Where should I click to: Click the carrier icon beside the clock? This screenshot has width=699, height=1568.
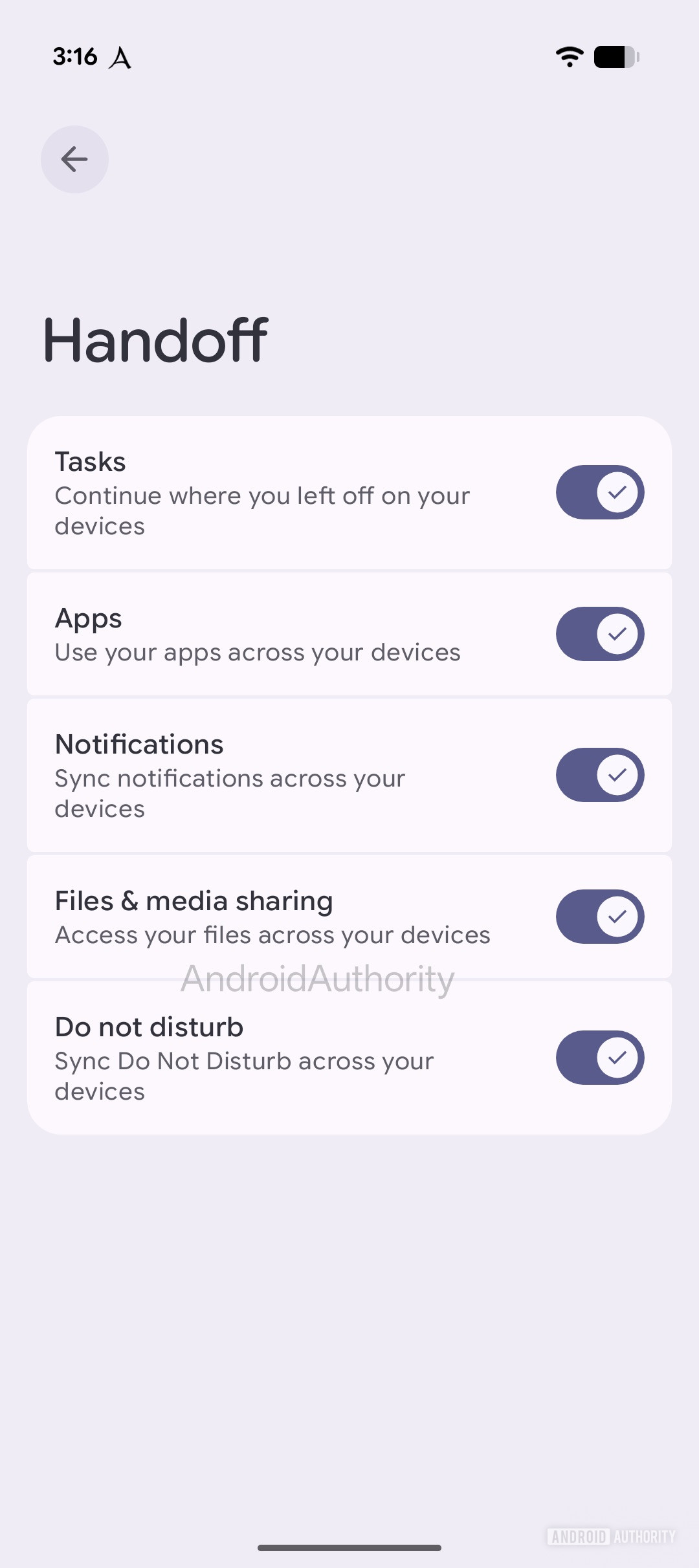tap(121, 57)
